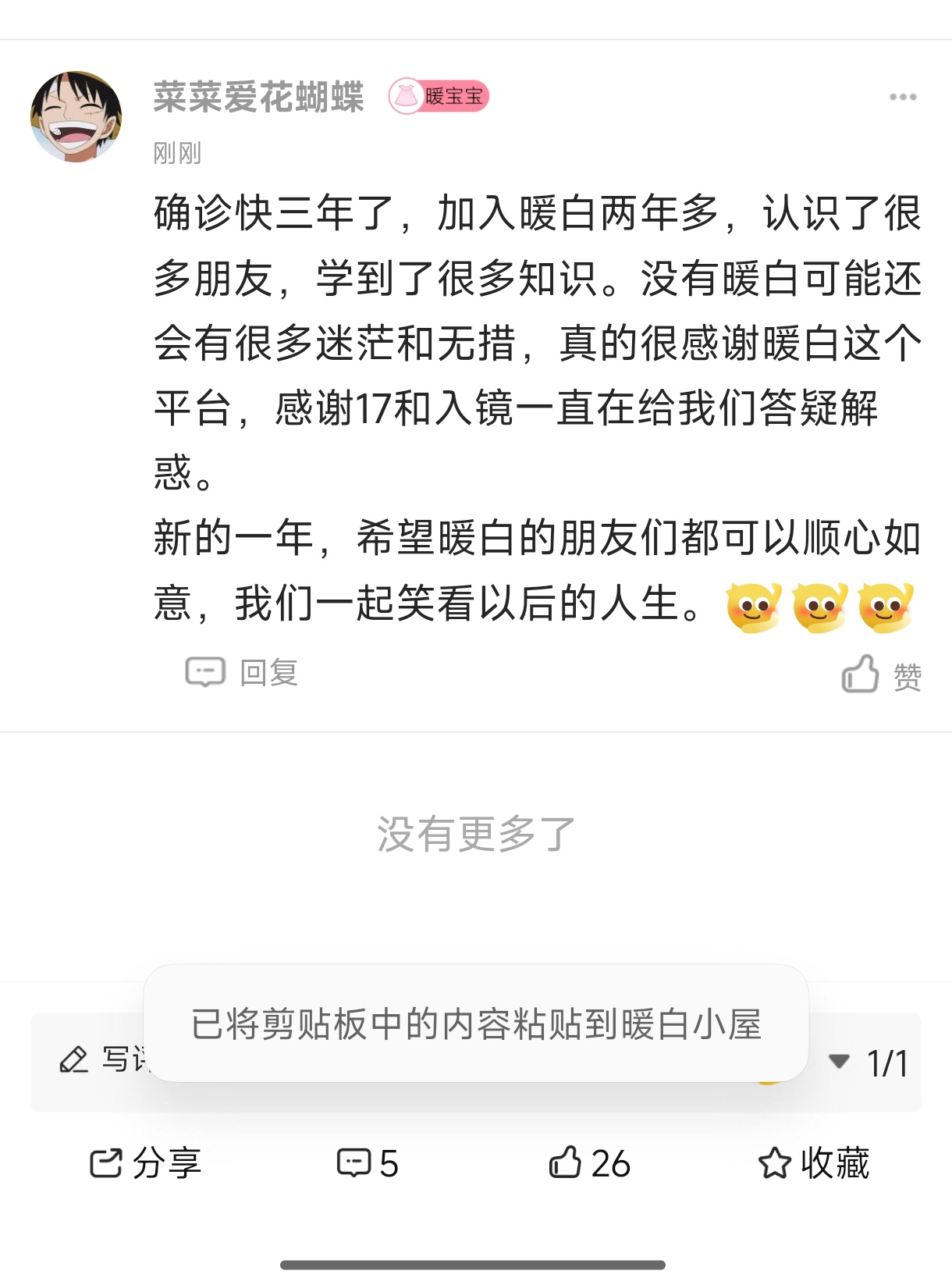The height and width of the screenshot is (1285, 952).
Task: Open 菜菜爱花蝴蝶's profile avatar
Action: (x=76, y=117)
